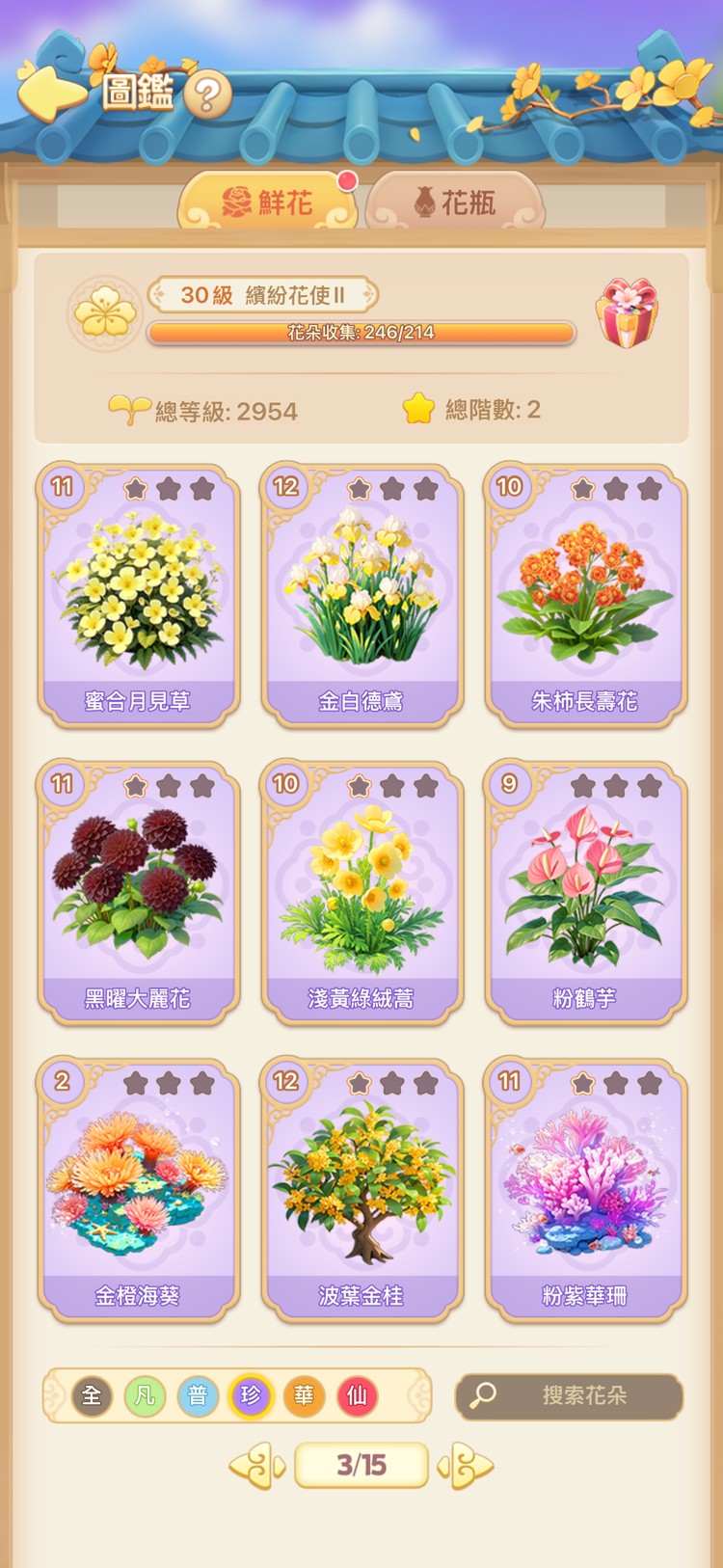Select the 黑曜大麗花 card

pos(138,892)
